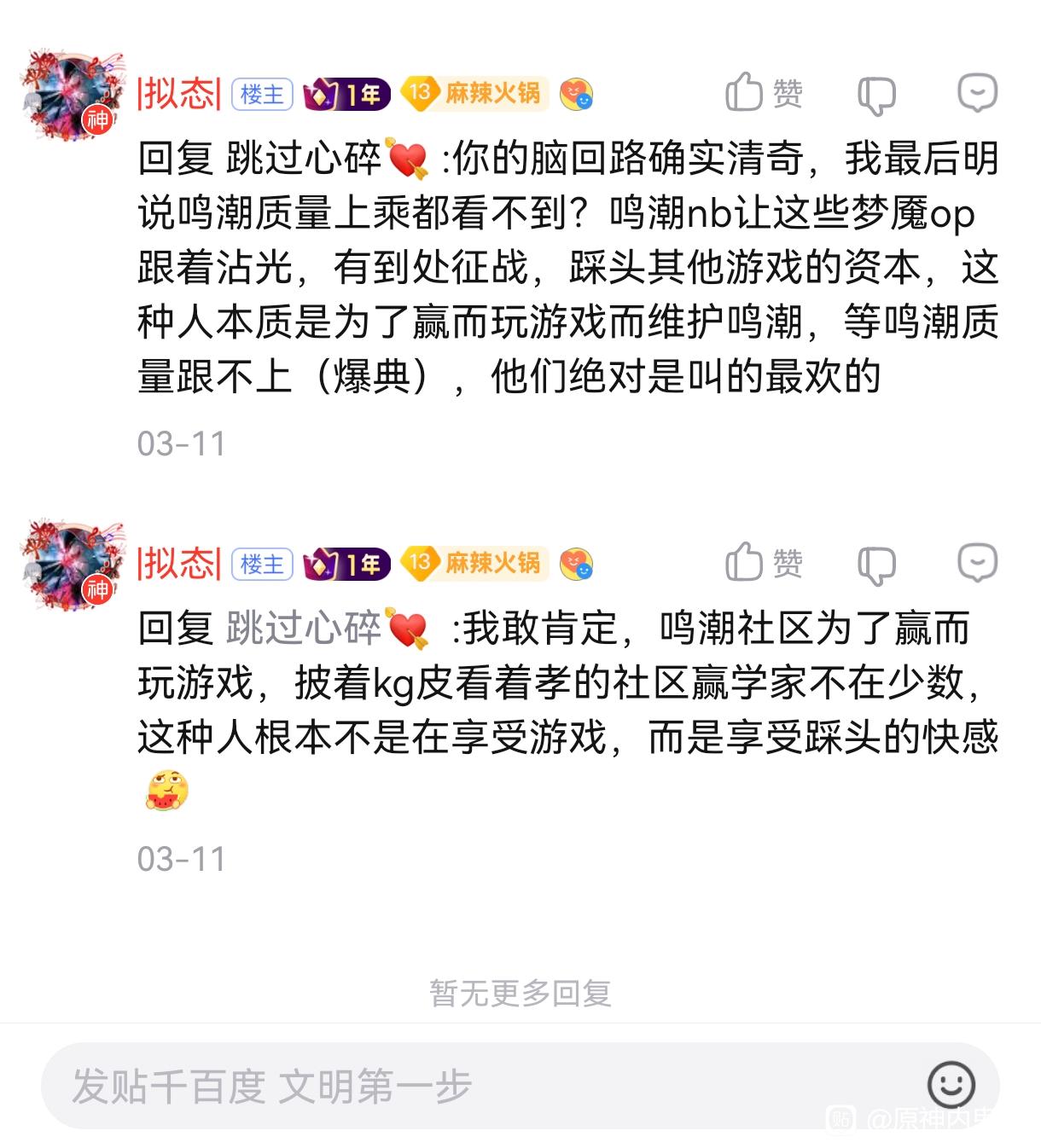Screen dimensions: 1041x1148
Task: Comment on the reply starting with 我敢肯定
Action: pyautogui.click(x=977, y=563)
